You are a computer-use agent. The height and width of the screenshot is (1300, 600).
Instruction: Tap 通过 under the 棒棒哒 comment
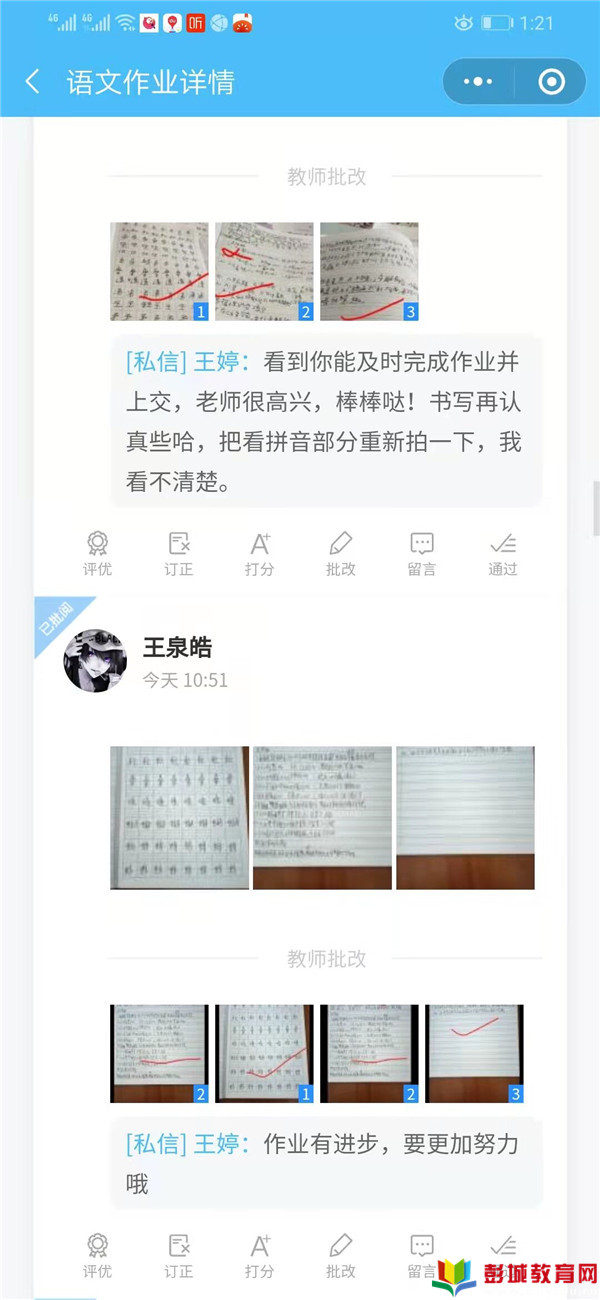(x=503, y=554)
